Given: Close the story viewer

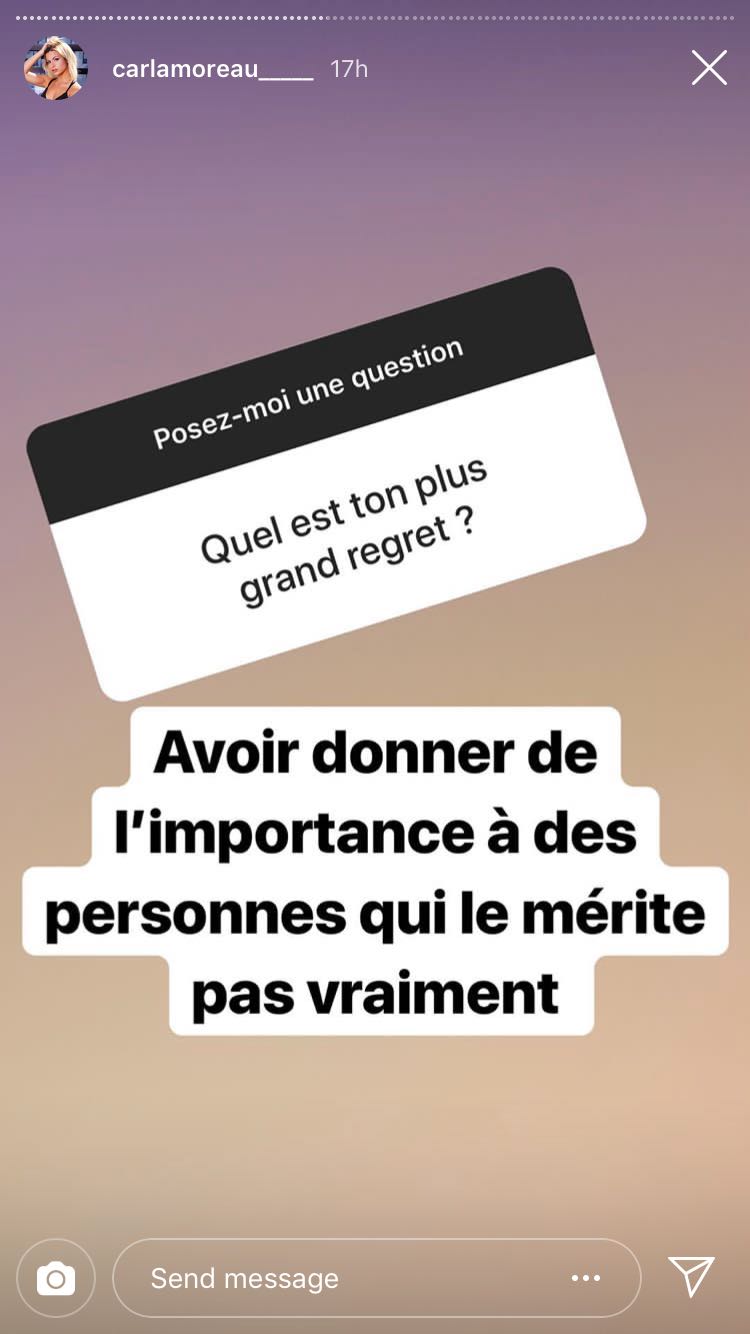Looking at the screenshot, I should tap(709, 68).
